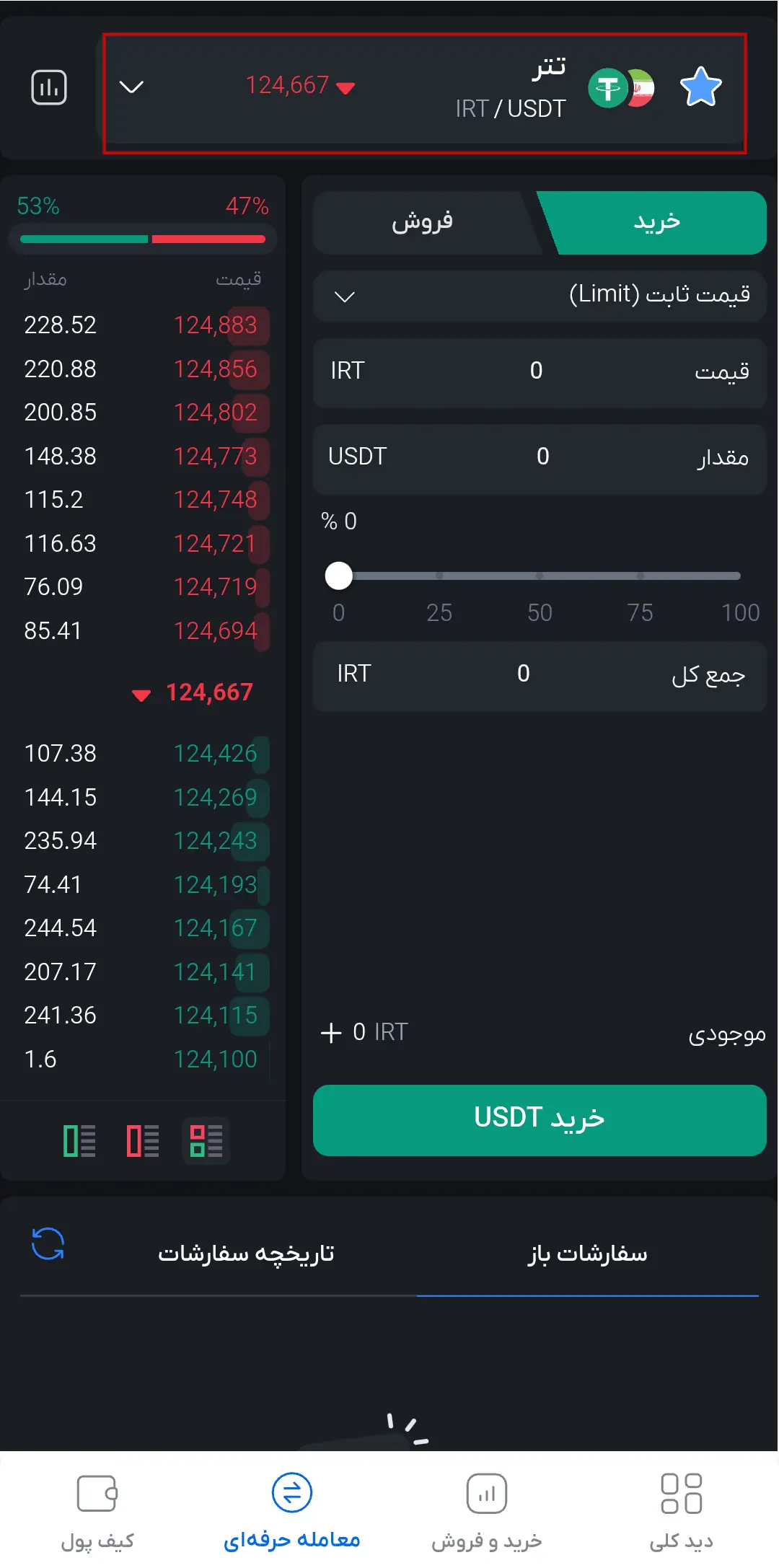779x1568 pixels.
Task: Show combined buy and sell order book
Action: point(206,1141)
